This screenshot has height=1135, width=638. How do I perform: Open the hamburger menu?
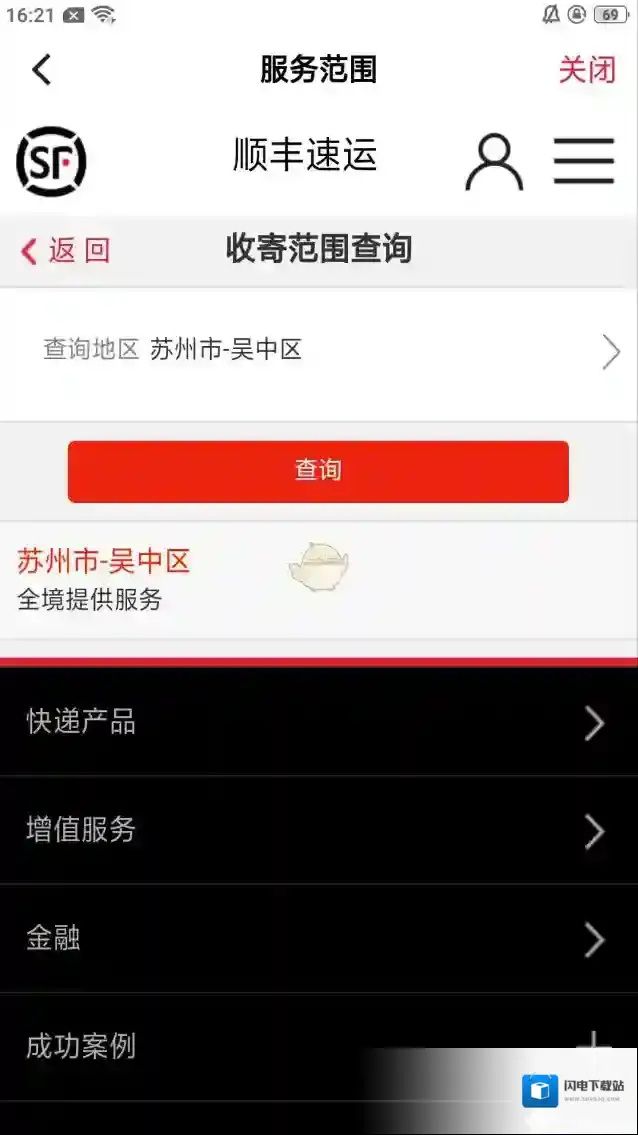[584, 161]
